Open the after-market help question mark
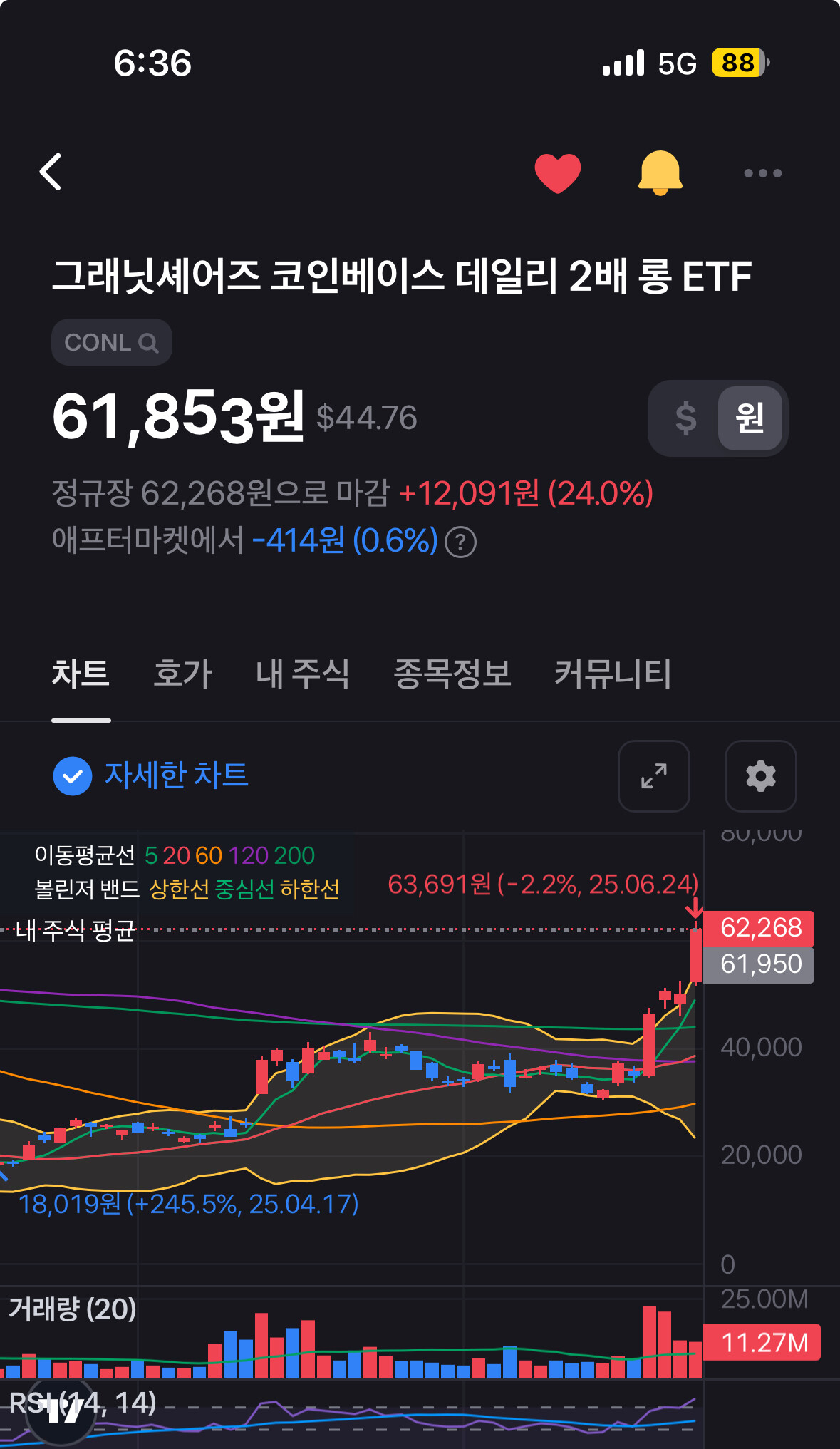The width and height of the screenshot is (840, 1449). [x=460, y=542]
